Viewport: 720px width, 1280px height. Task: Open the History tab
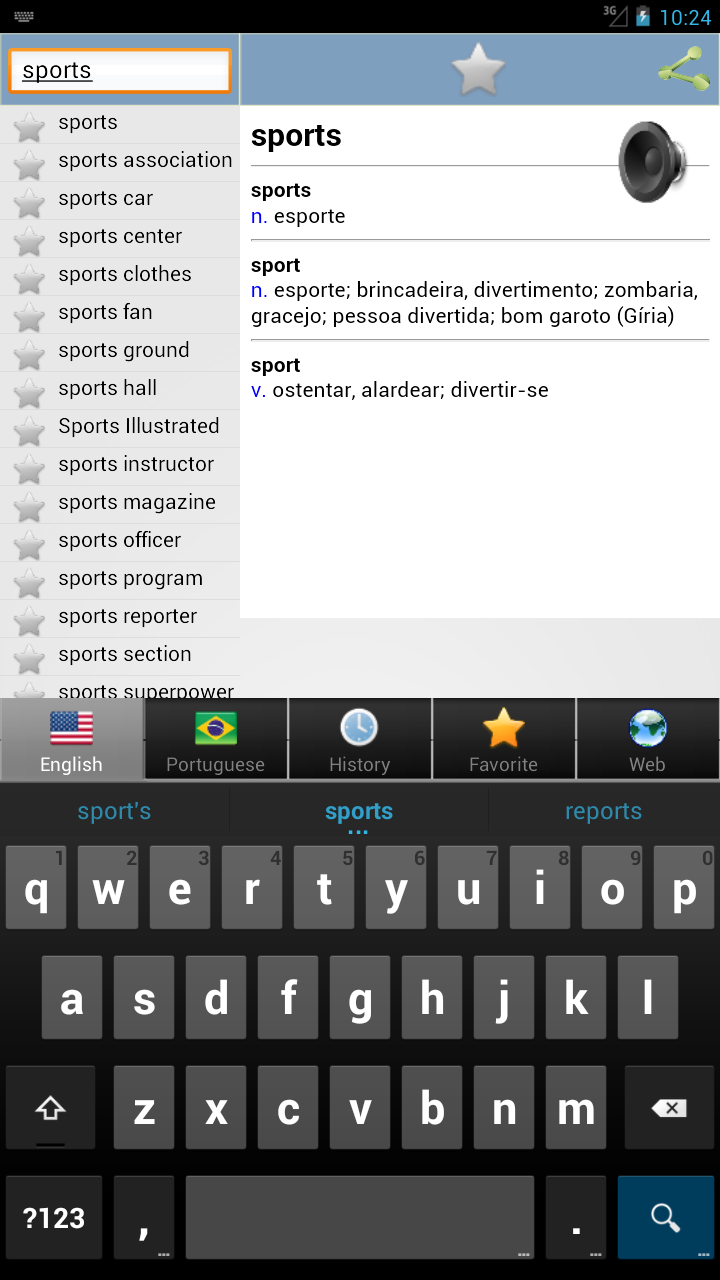click(360, 740)
